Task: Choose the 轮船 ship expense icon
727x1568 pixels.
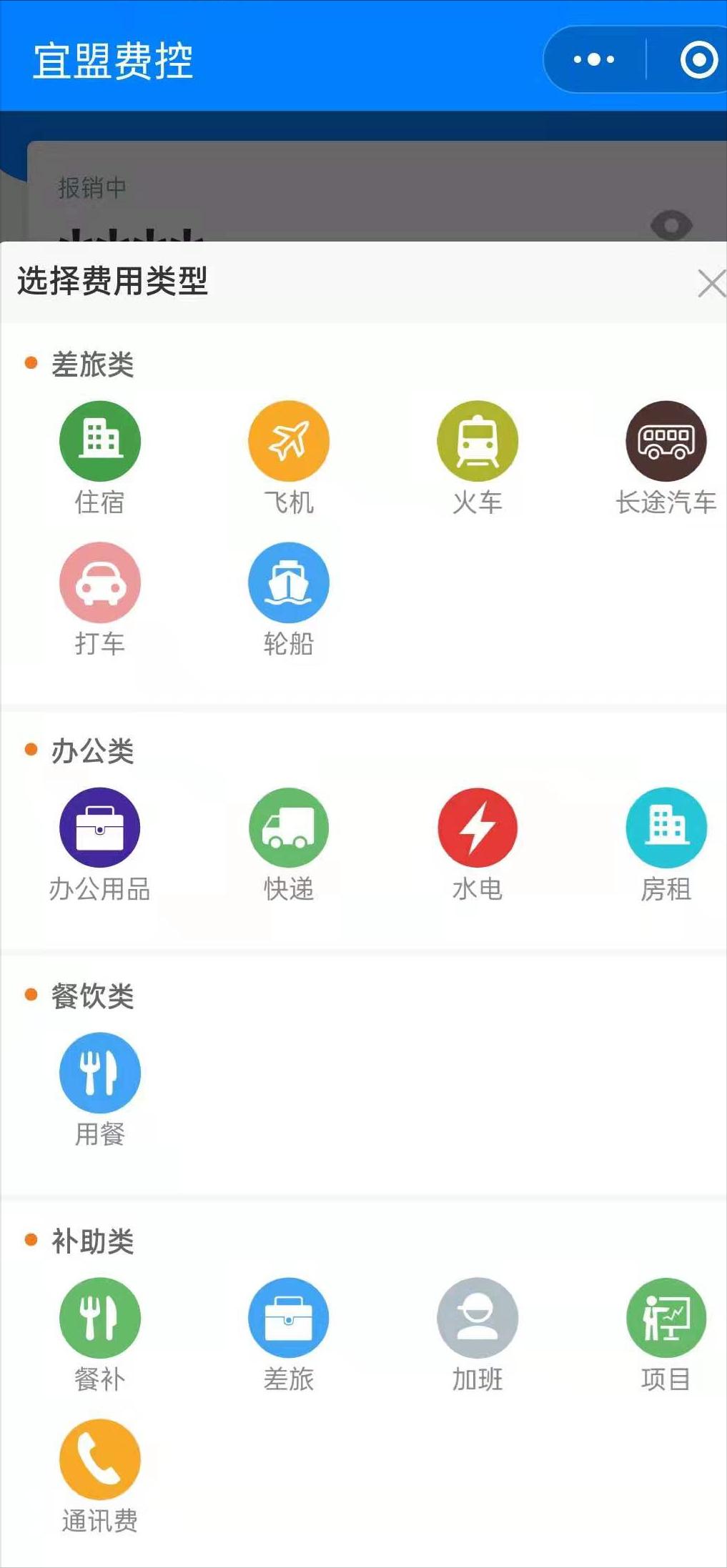Action: pyautogui.click(x=289, y=582)
